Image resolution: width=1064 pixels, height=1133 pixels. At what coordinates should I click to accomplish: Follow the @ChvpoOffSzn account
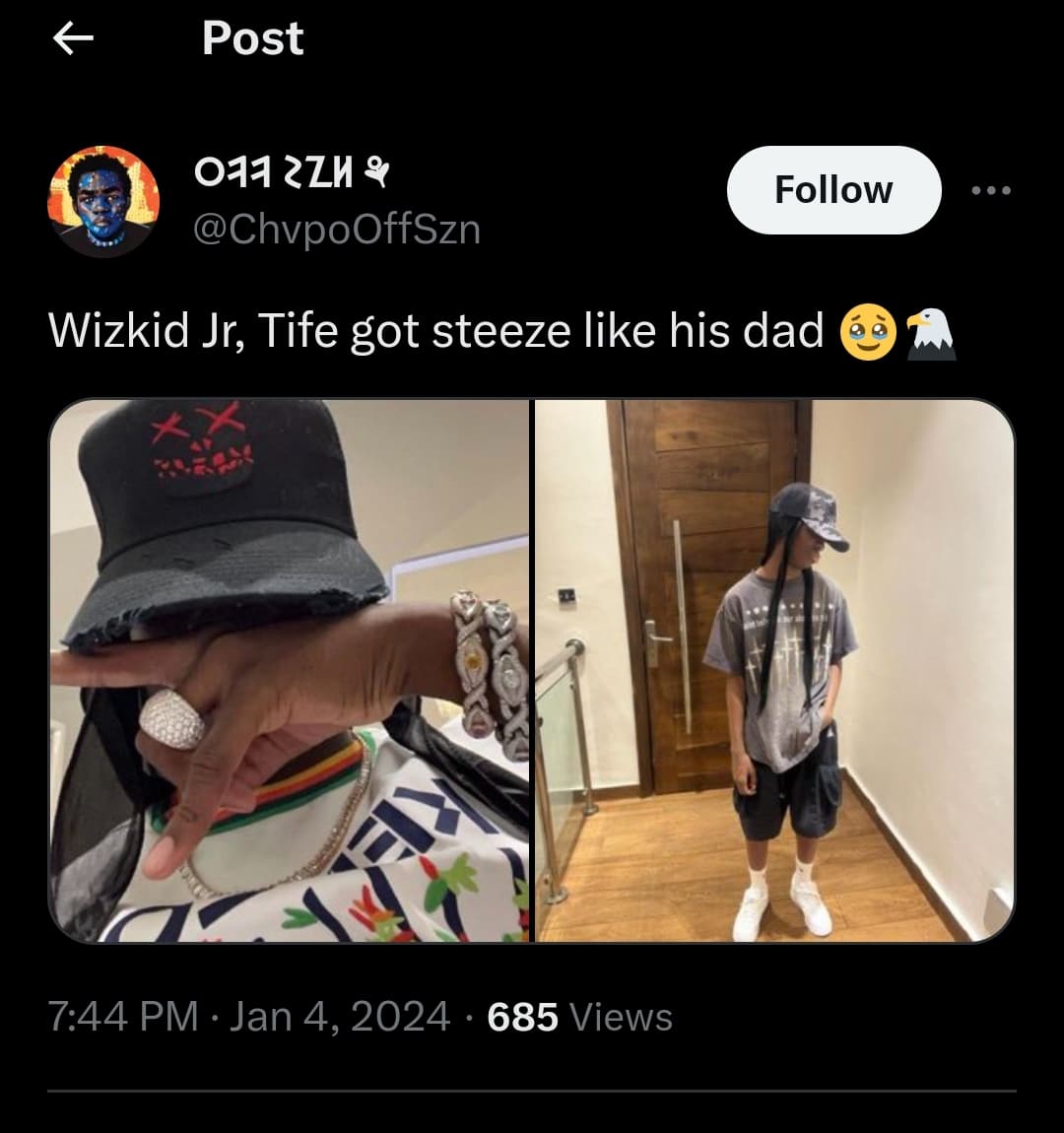coord(833,190)
